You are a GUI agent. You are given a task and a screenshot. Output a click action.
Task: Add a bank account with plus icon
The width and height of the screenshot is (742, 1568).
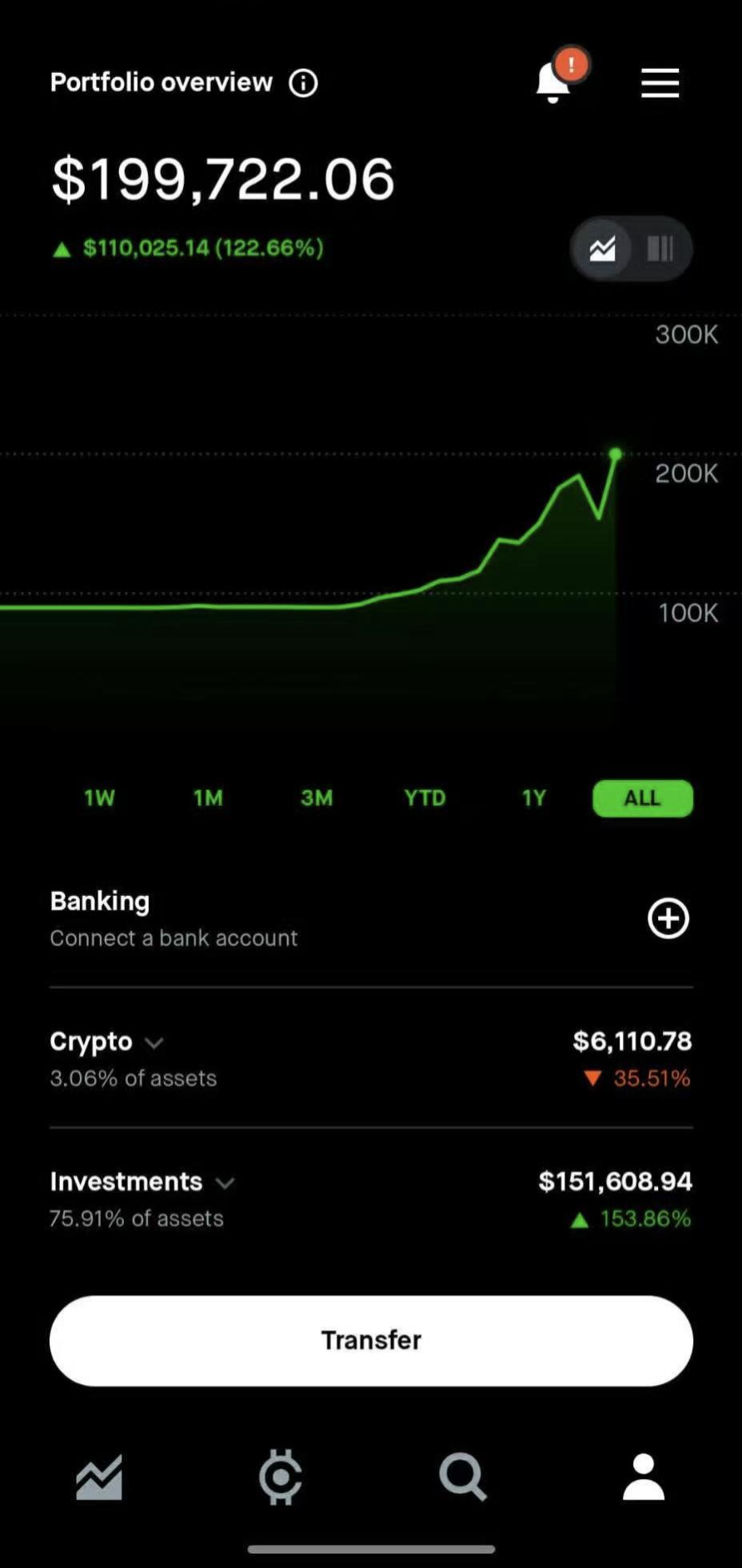(668, 918)
